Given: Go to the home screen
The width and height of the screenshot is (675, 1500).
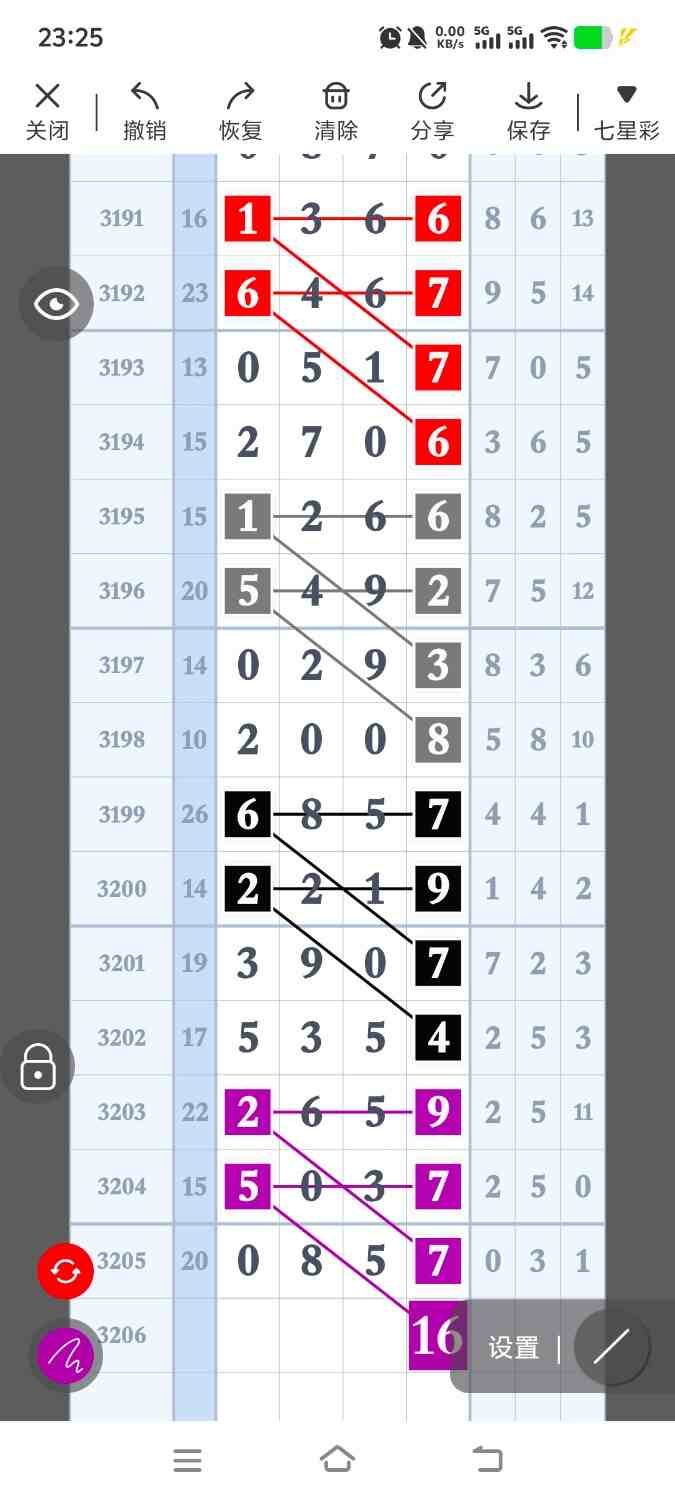Looking at the screenshot, I should pos(337,1460).
